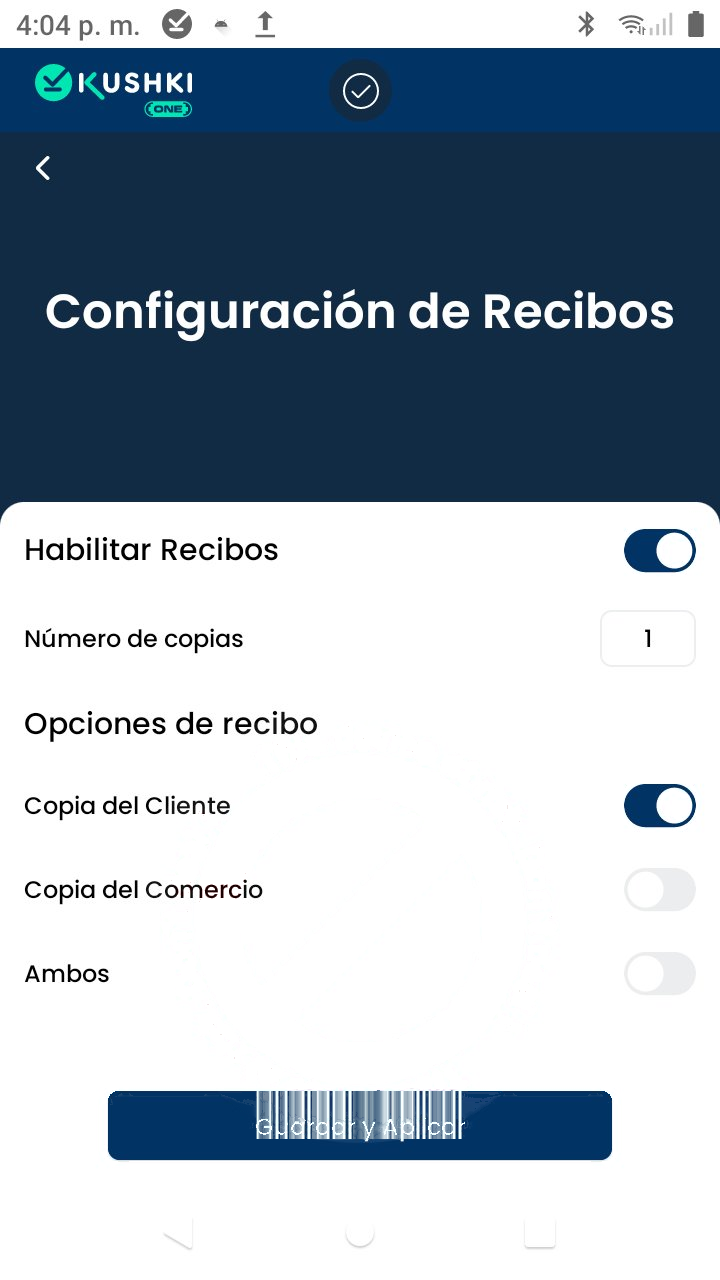Tap the home button in the navigation bar

point(360,1233)
